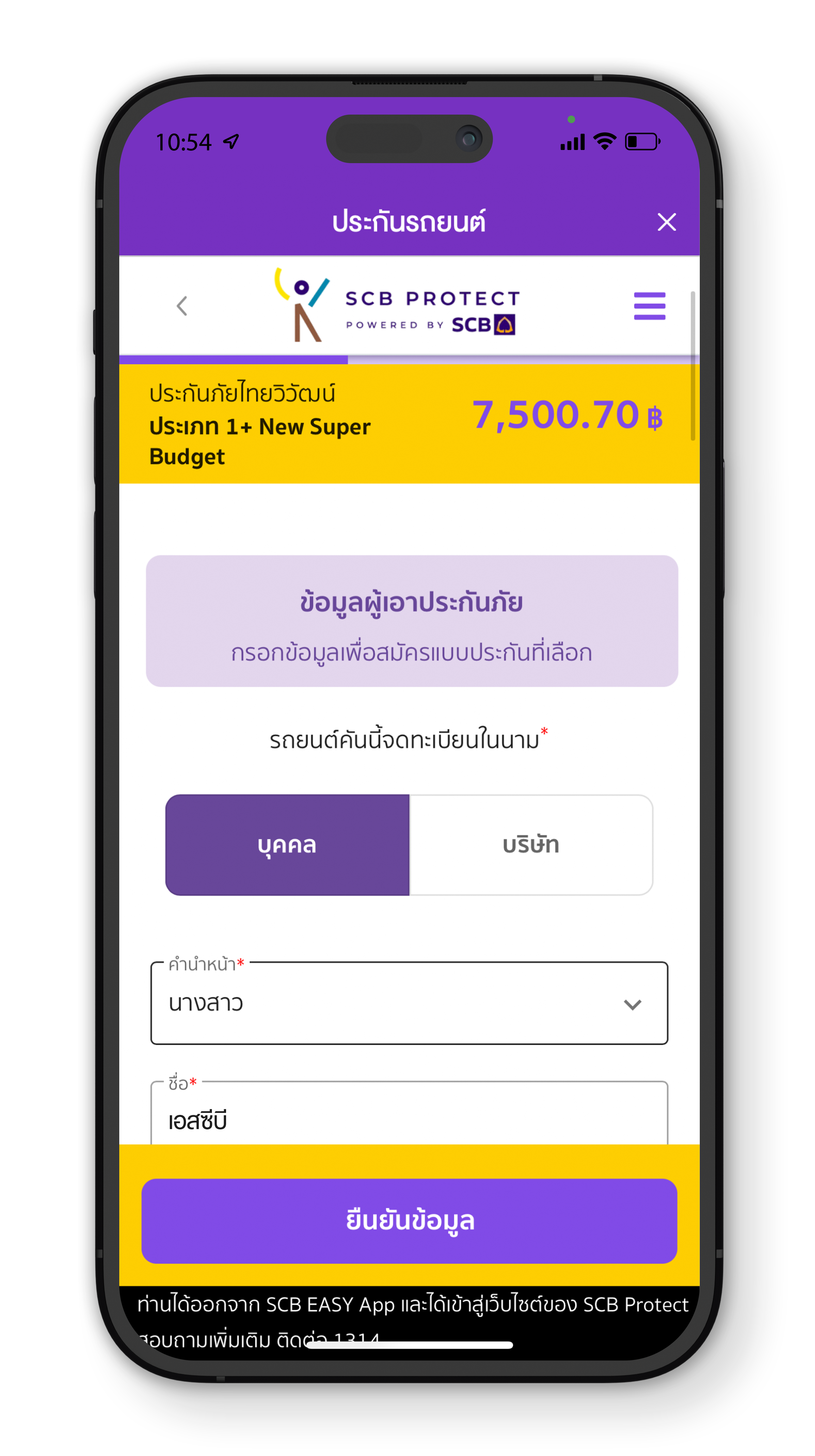The width and height of the screenshot is (815, 1456).
Task: Expand the คำนำหน้า title dropdown
Action: pyautogui.click(x=409, y=1003)
